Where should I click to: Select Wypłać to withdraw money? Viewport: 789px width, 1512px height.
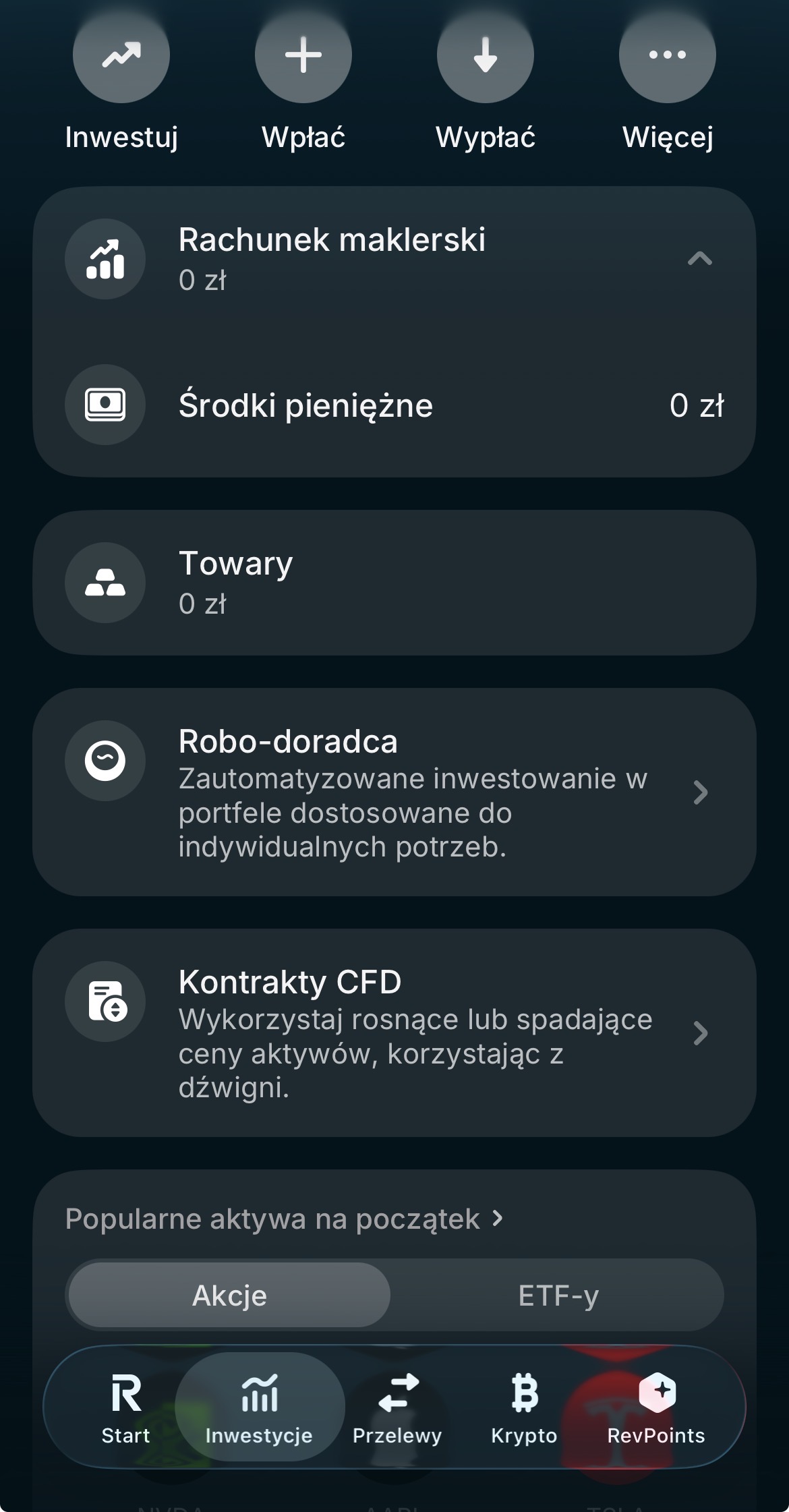(486, 55)
